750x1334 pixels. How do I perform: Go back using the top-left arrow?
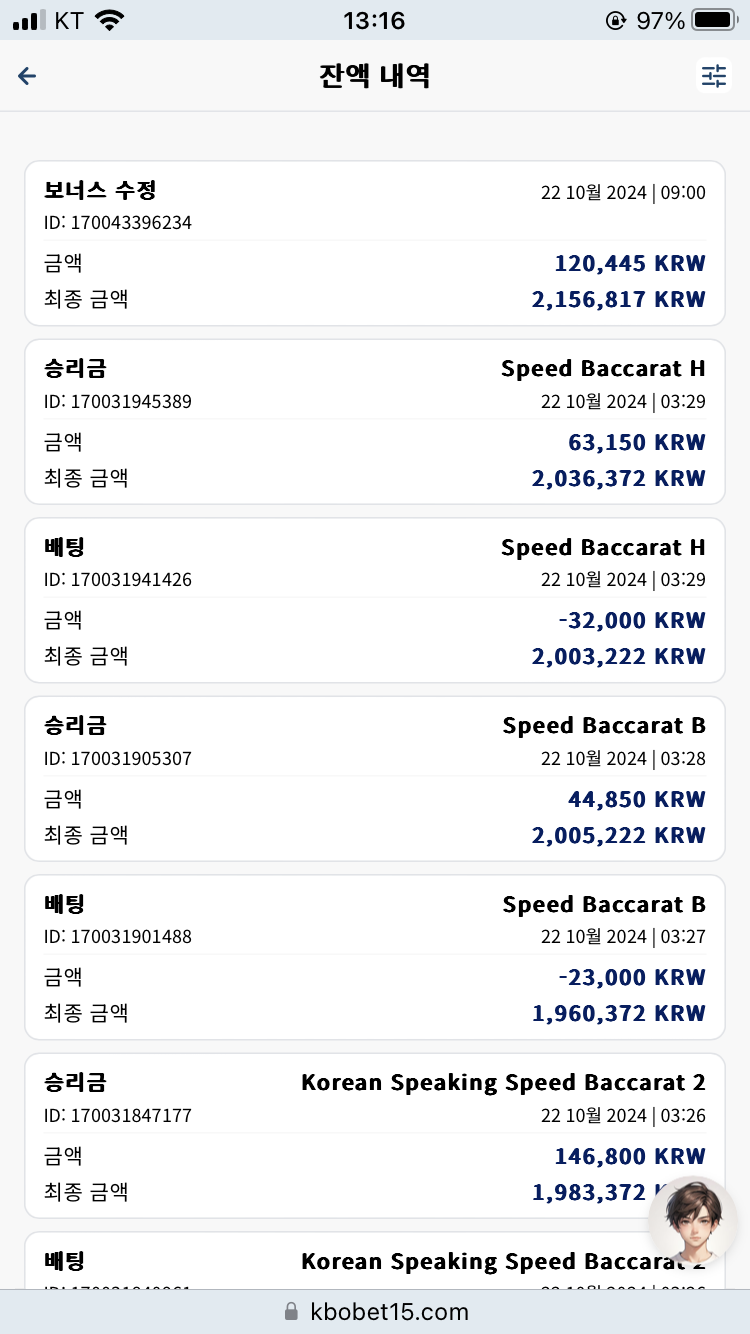coord(27,76)
